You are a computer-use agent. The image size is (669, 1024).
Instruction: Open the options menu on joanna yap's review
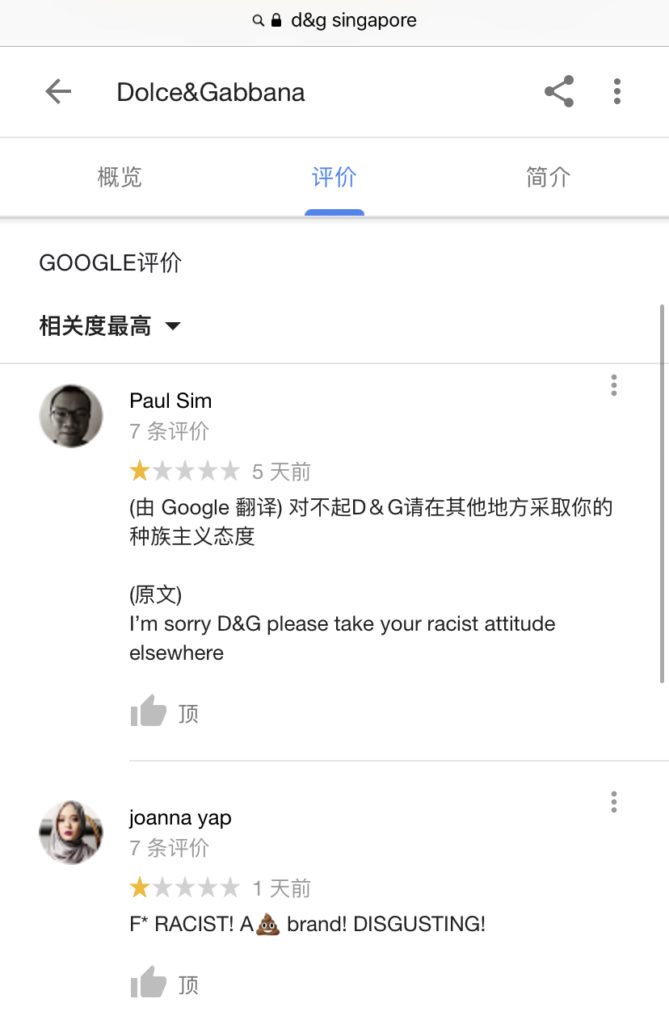click(x=614, y=801)
